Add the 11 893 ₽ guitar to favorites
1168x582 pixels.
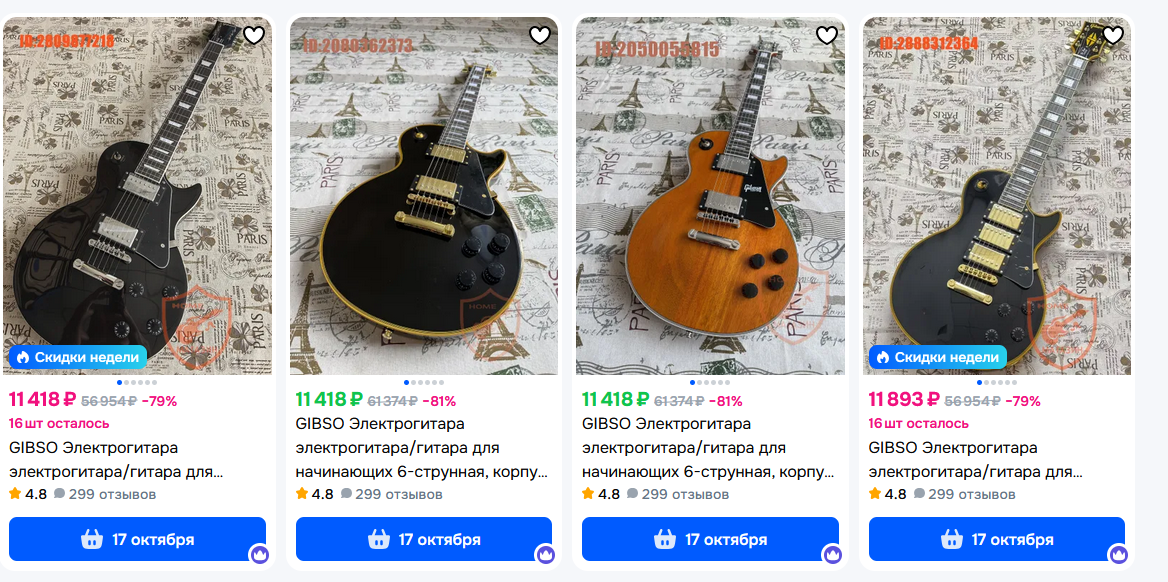(x=1113, y=36)
